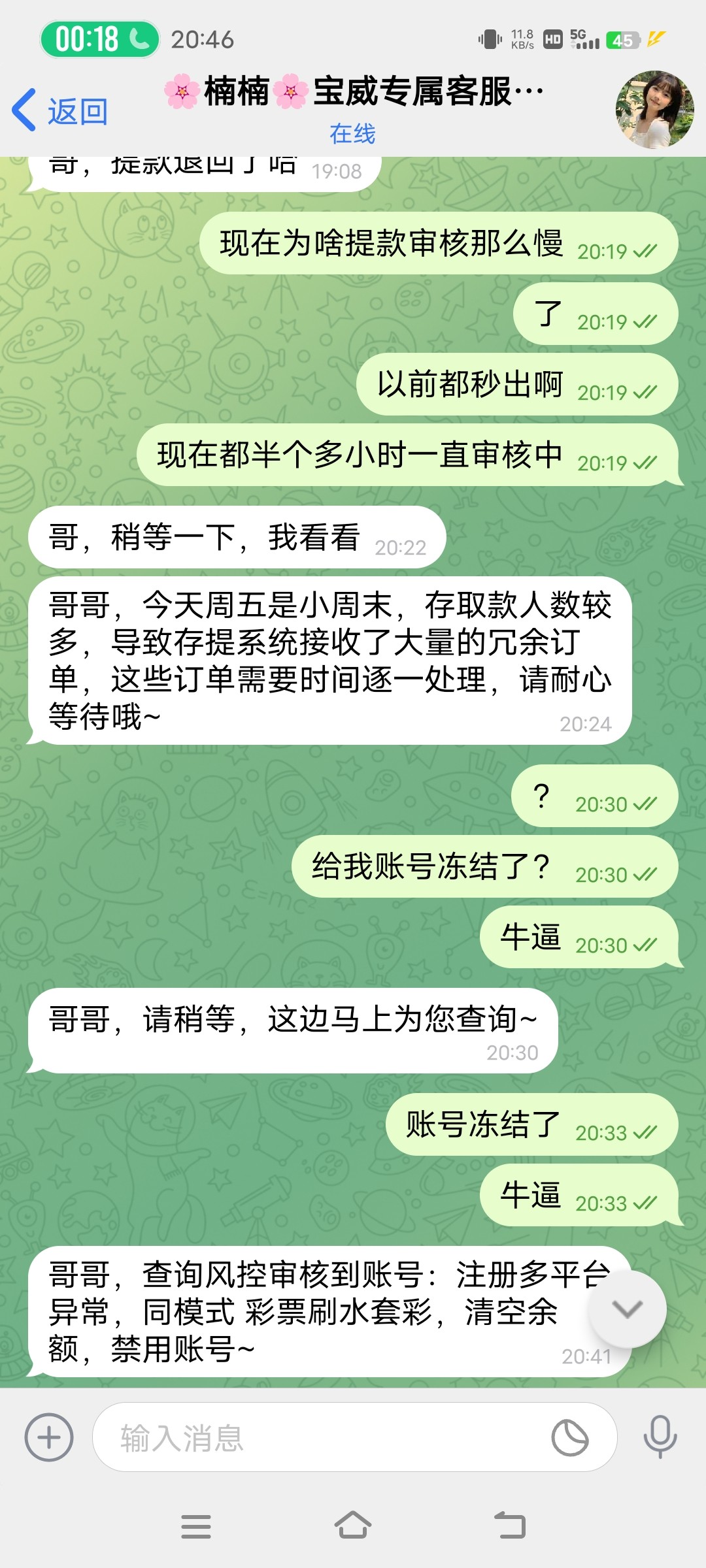Screen dimensions: 706x1568
Task: Focus the 输入消息 text field
Action: pos(320,1437)
